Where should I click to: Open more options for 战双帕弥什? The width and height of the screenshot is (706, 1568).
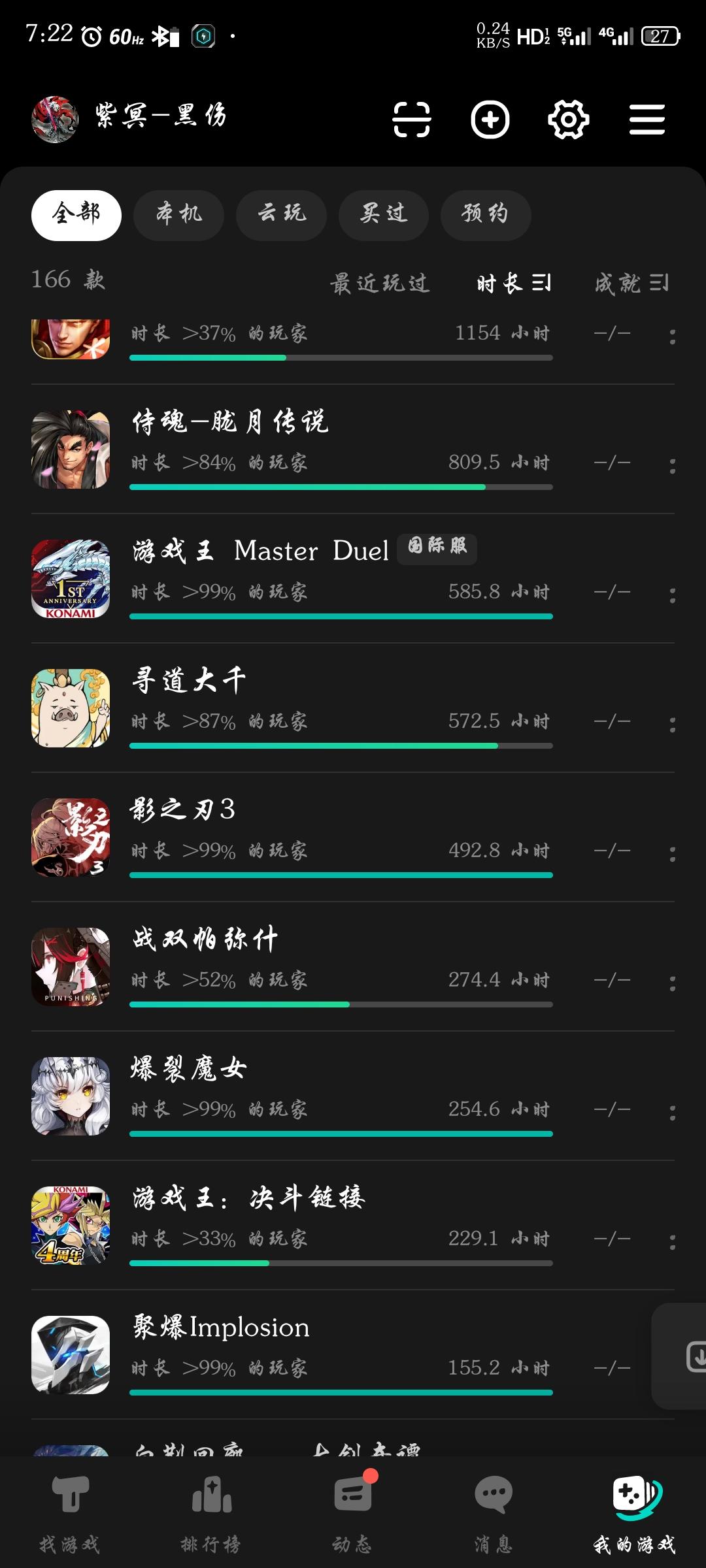click(672, 983)
